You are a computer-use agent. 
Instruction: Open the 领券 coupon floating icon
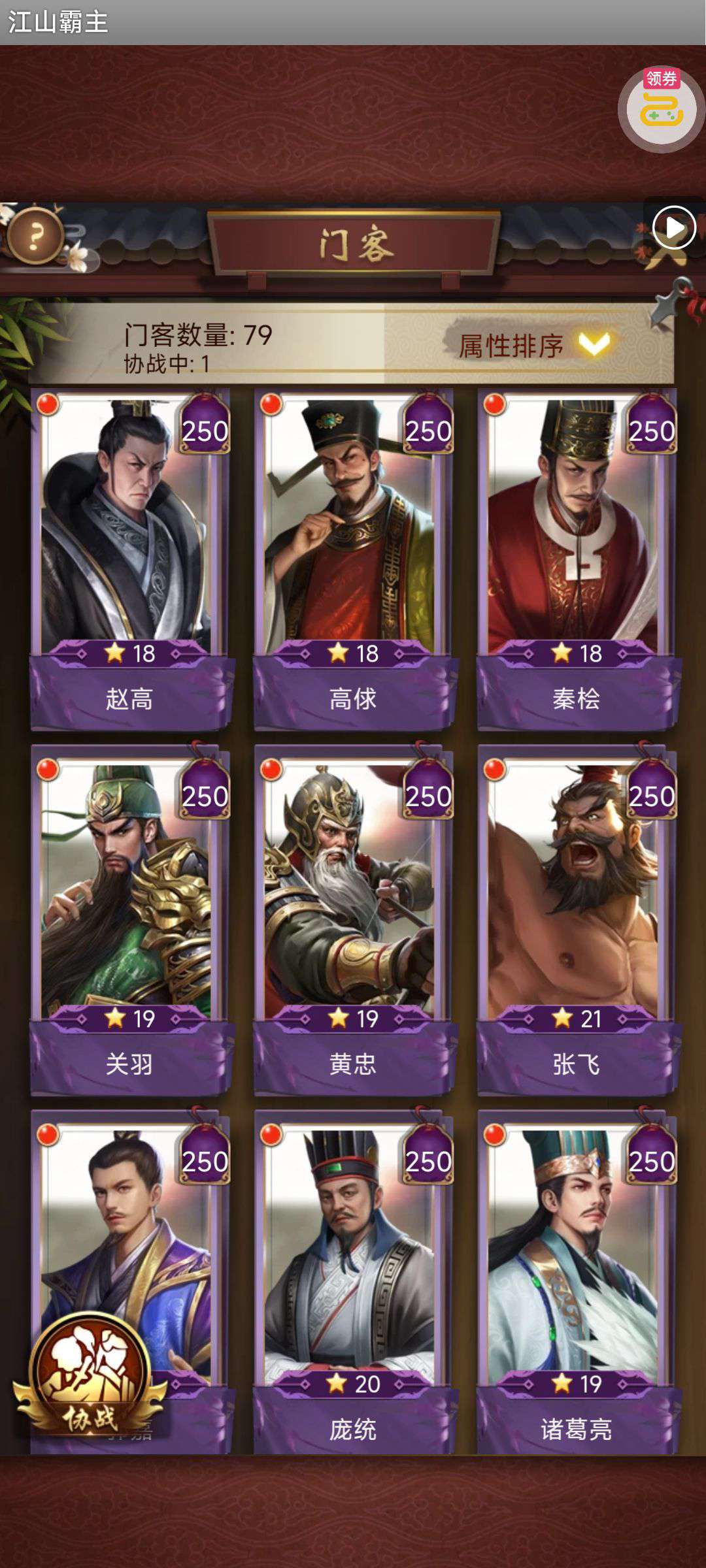(660, 108)
